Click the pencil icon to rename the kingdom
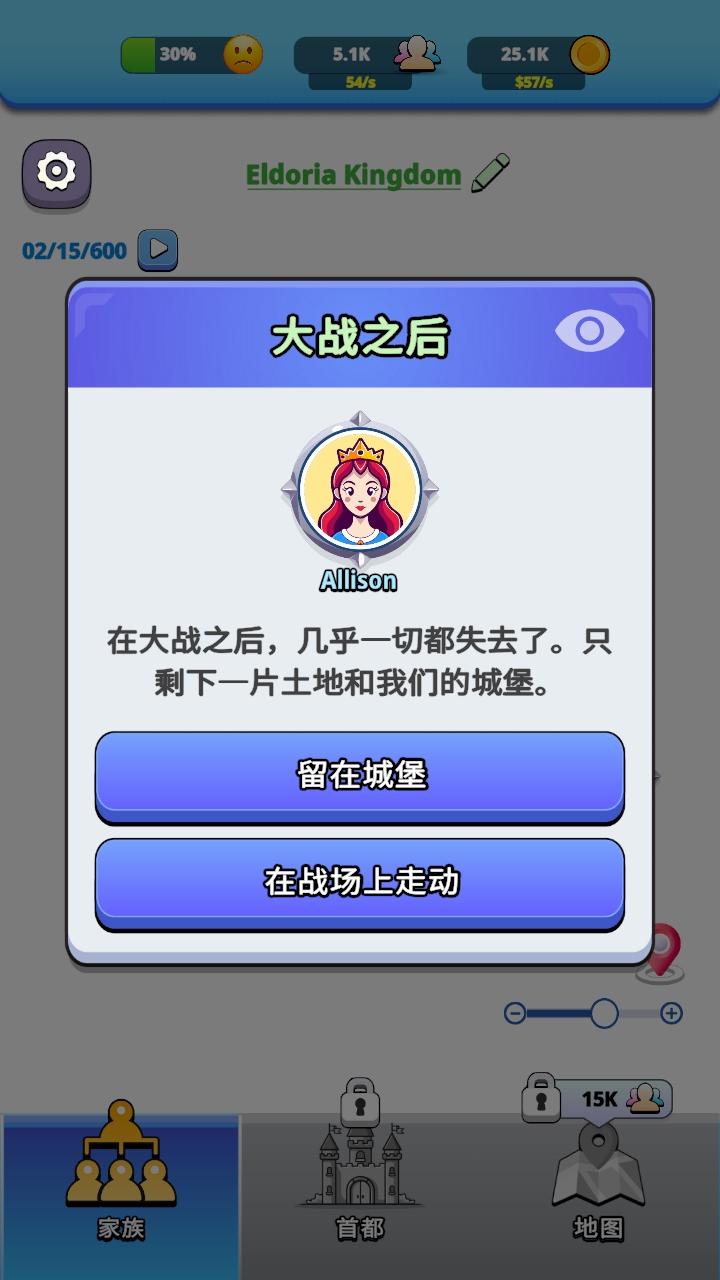Viewport: 720px width, 1280px height. (489, 172)
